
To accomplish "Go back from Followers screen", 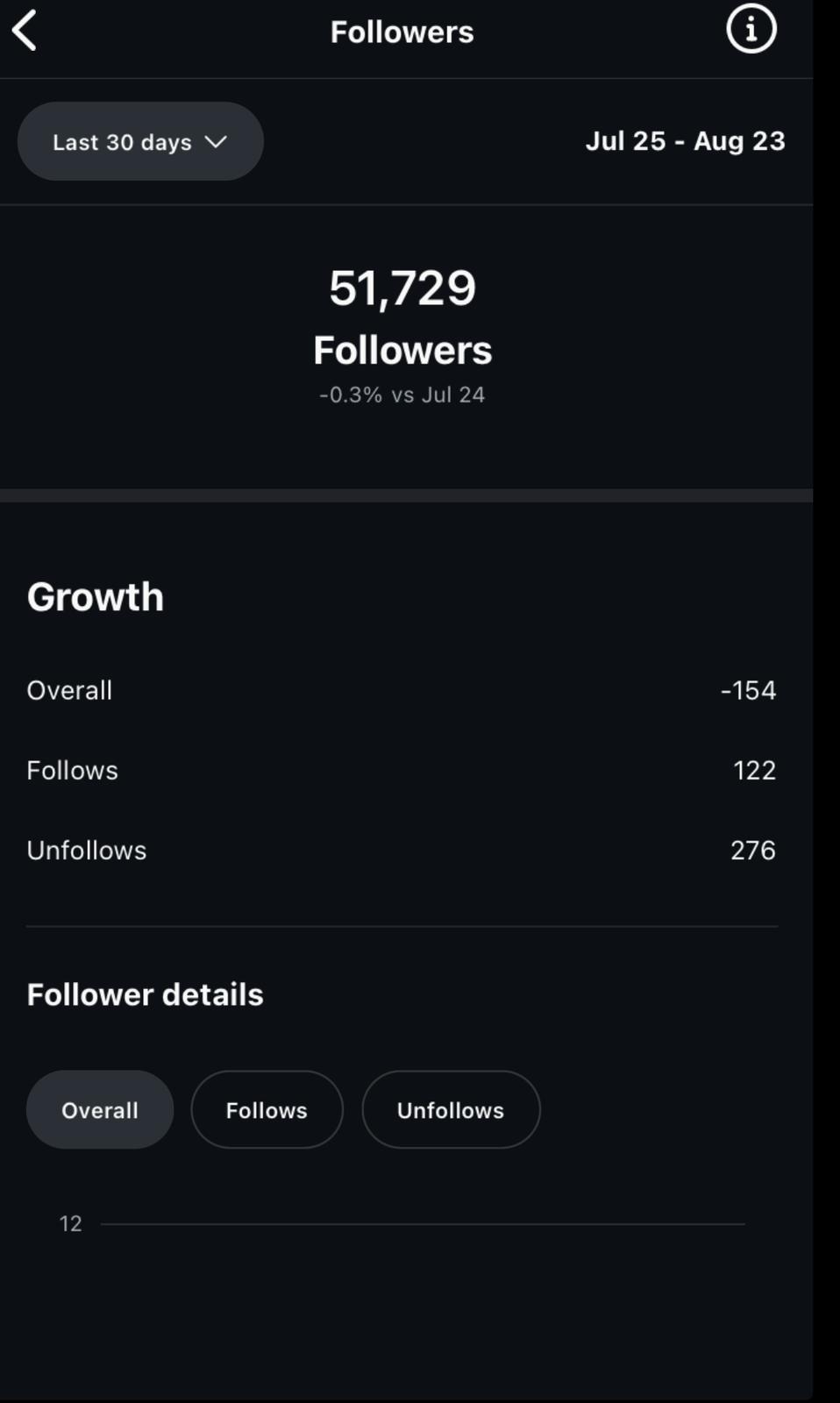I will click(x=25, y=31).
